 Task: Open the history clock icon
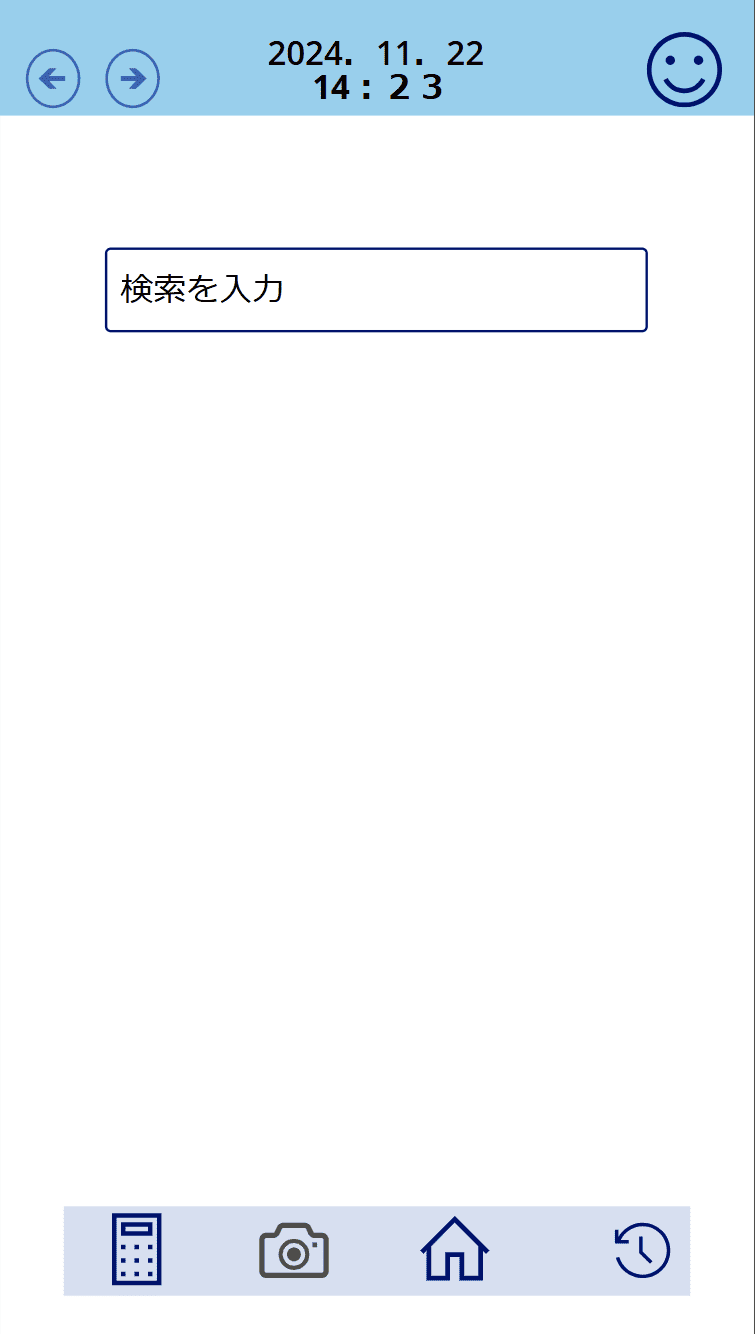[641, 1250]
